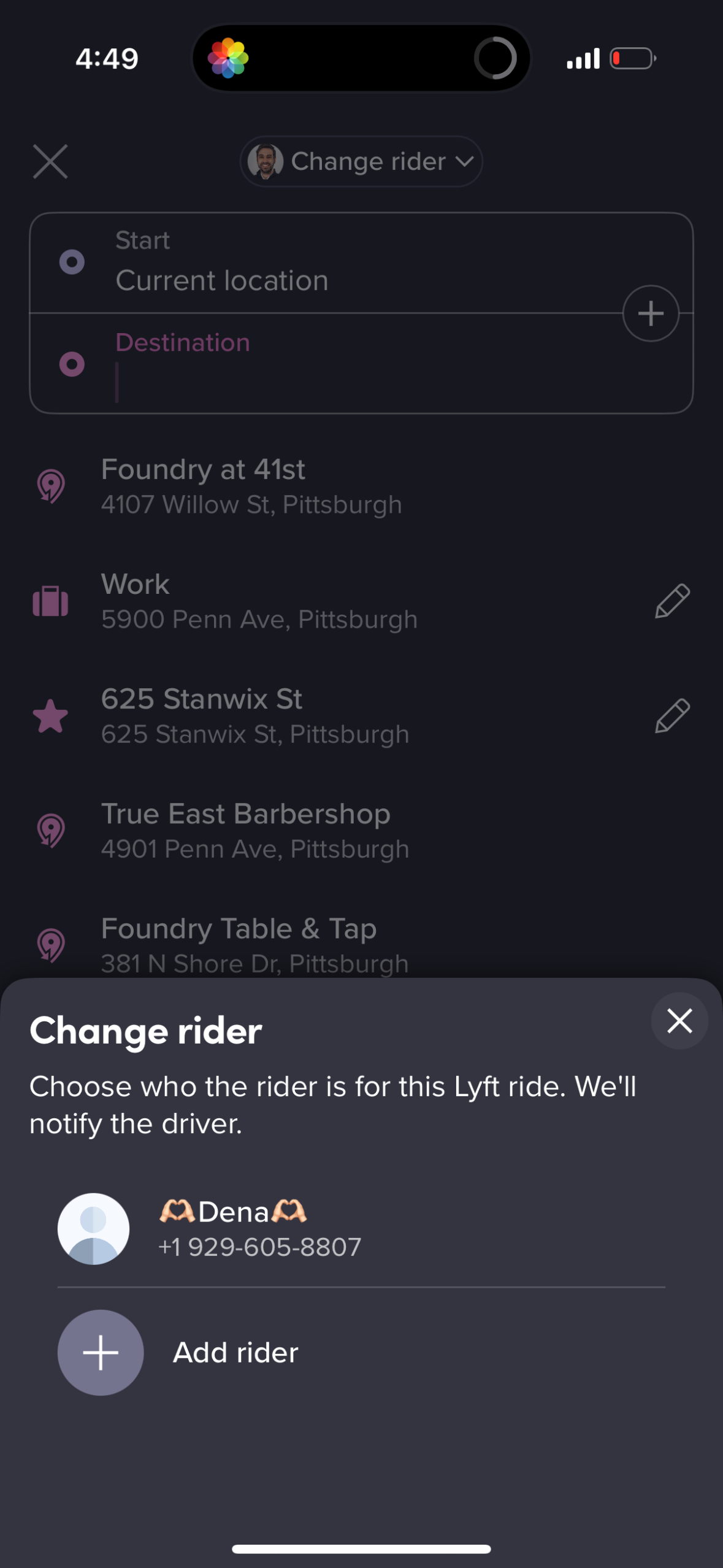Open the Change rider dropdown at the top
Screen dimensions: 723x1568
point(361,161)
